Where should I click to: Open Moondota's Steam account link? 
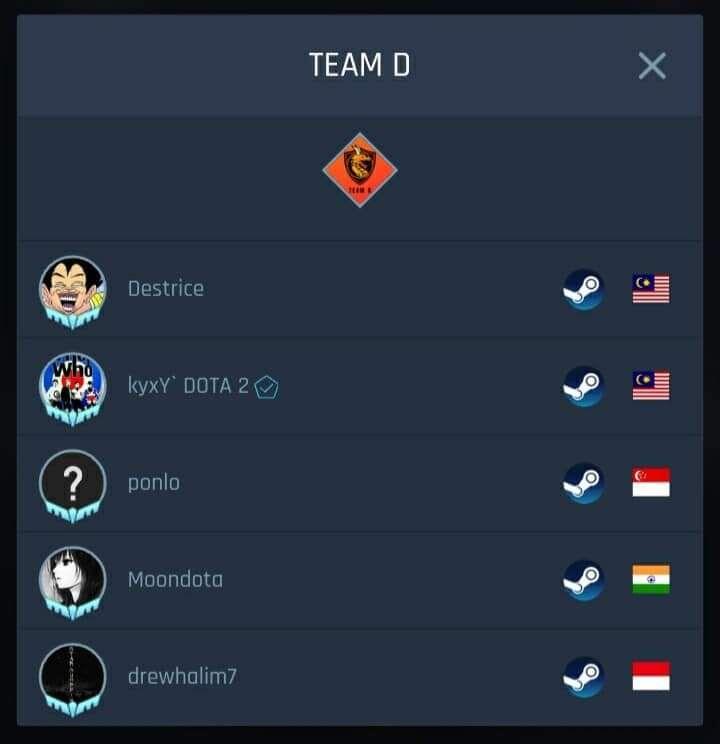583,580
